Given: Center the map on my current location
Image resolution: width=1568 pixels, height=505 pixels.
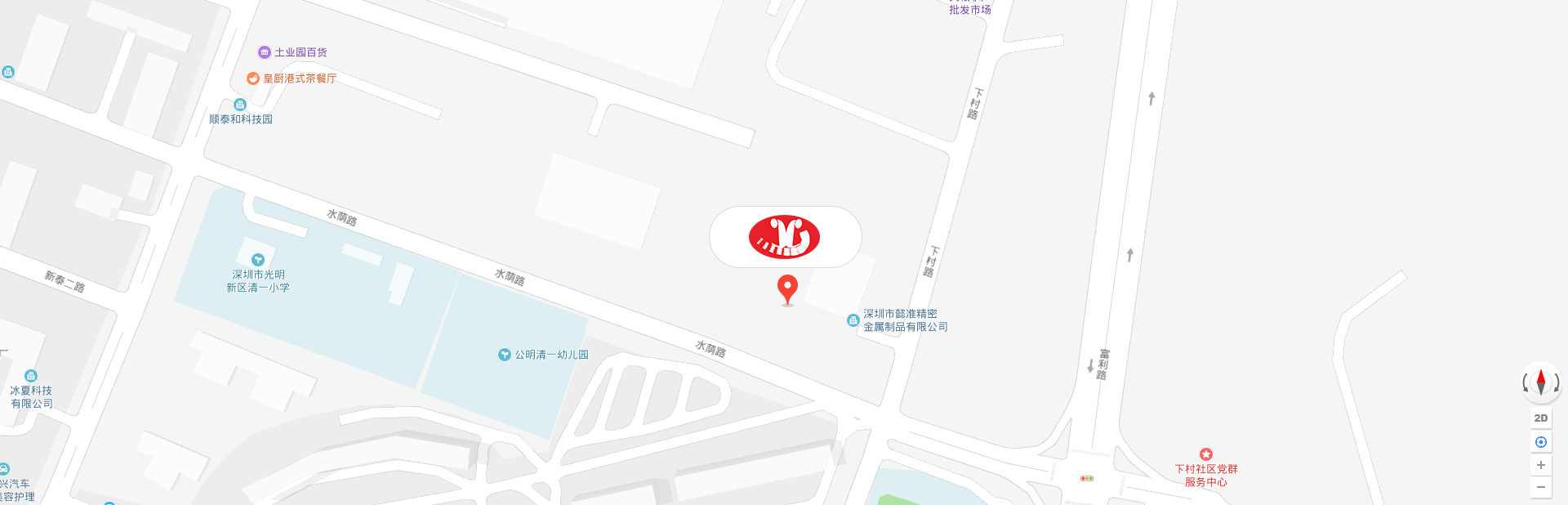Looking at the screenshot, I should [1541, 442].
